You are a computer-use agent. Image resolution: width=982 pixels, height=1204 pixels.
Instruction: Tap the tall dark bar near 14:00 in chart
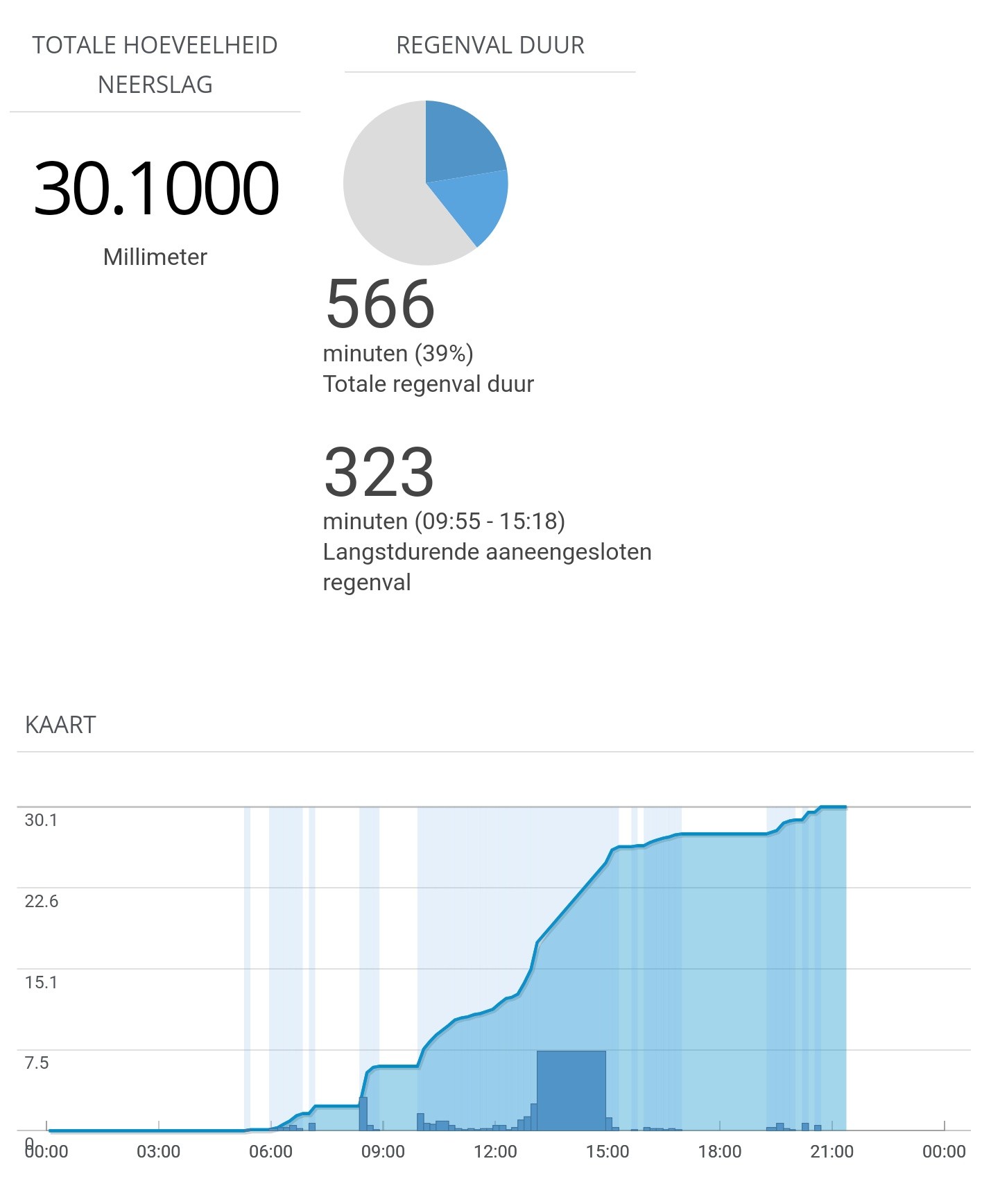(571, 1090)
